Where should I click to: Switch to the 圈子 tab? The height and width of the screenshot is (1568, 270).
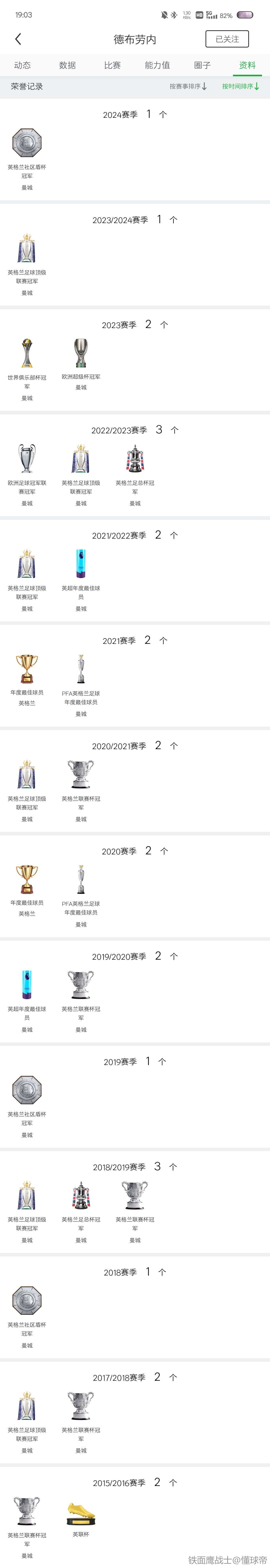(x=202, y=65)
